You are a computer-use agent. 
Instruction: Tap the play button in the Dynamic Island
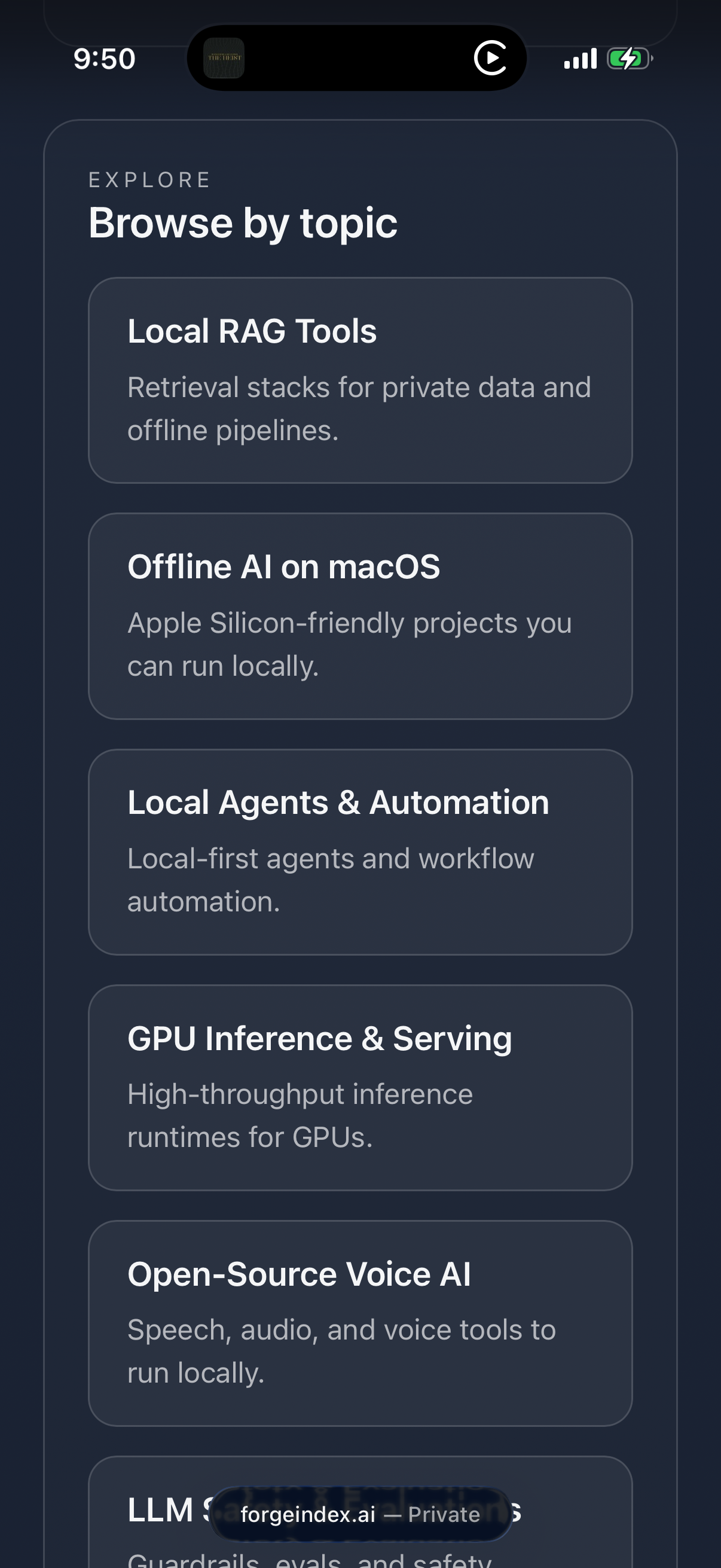tap(490, 58)
